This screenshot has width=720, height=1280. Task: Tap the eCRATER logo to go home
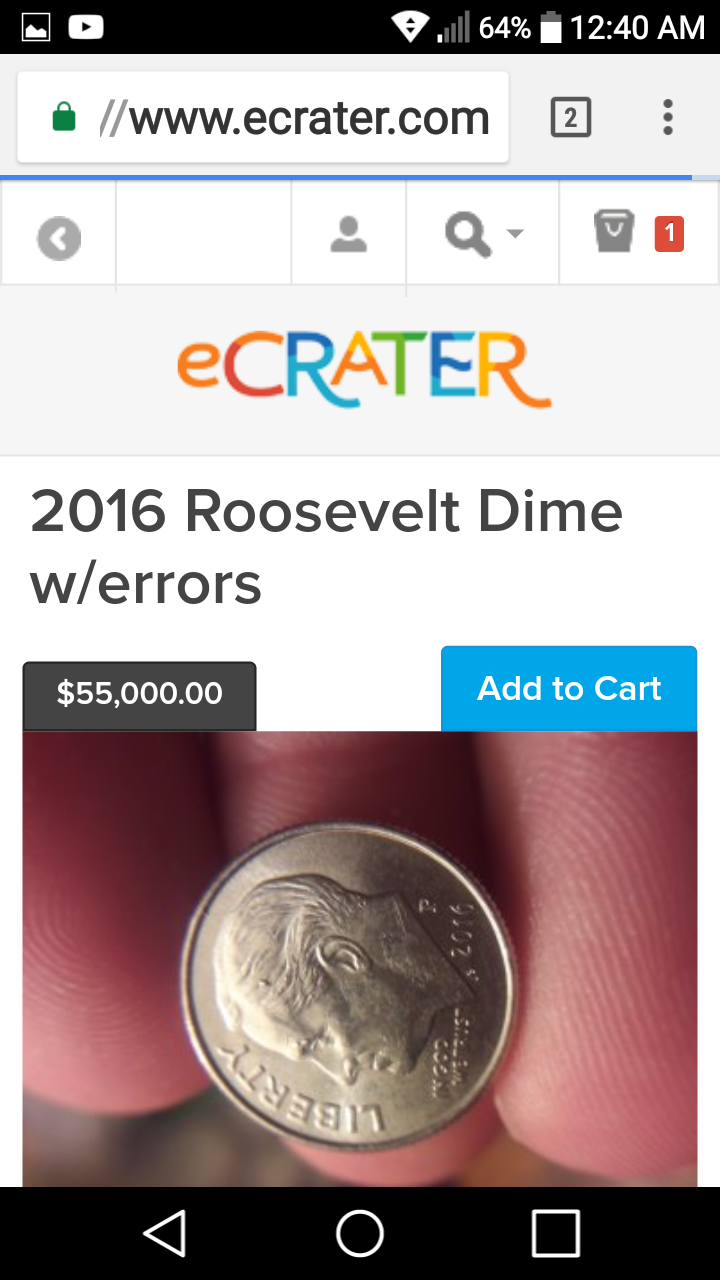(x=363, y=370)
